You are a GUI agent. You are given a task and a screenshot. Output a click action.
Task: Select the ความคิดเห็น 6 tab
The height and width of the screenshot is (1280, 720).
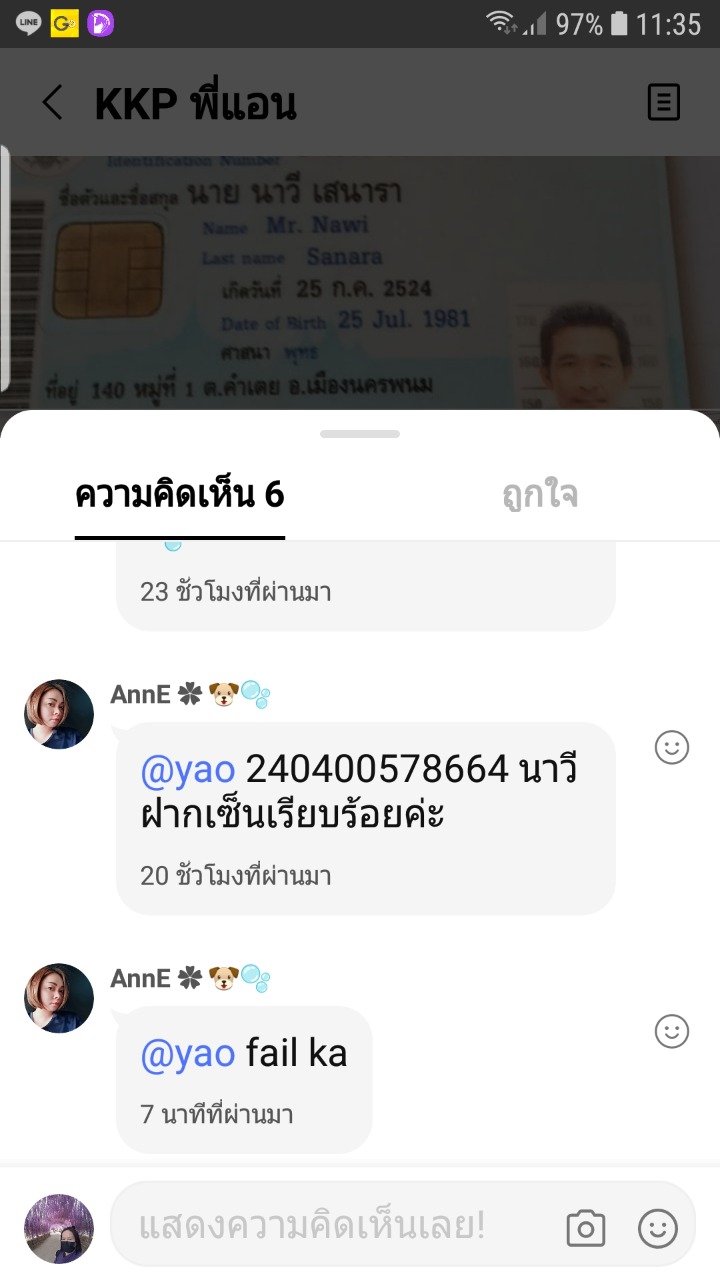pyautogui.click(x=180, y=496)
